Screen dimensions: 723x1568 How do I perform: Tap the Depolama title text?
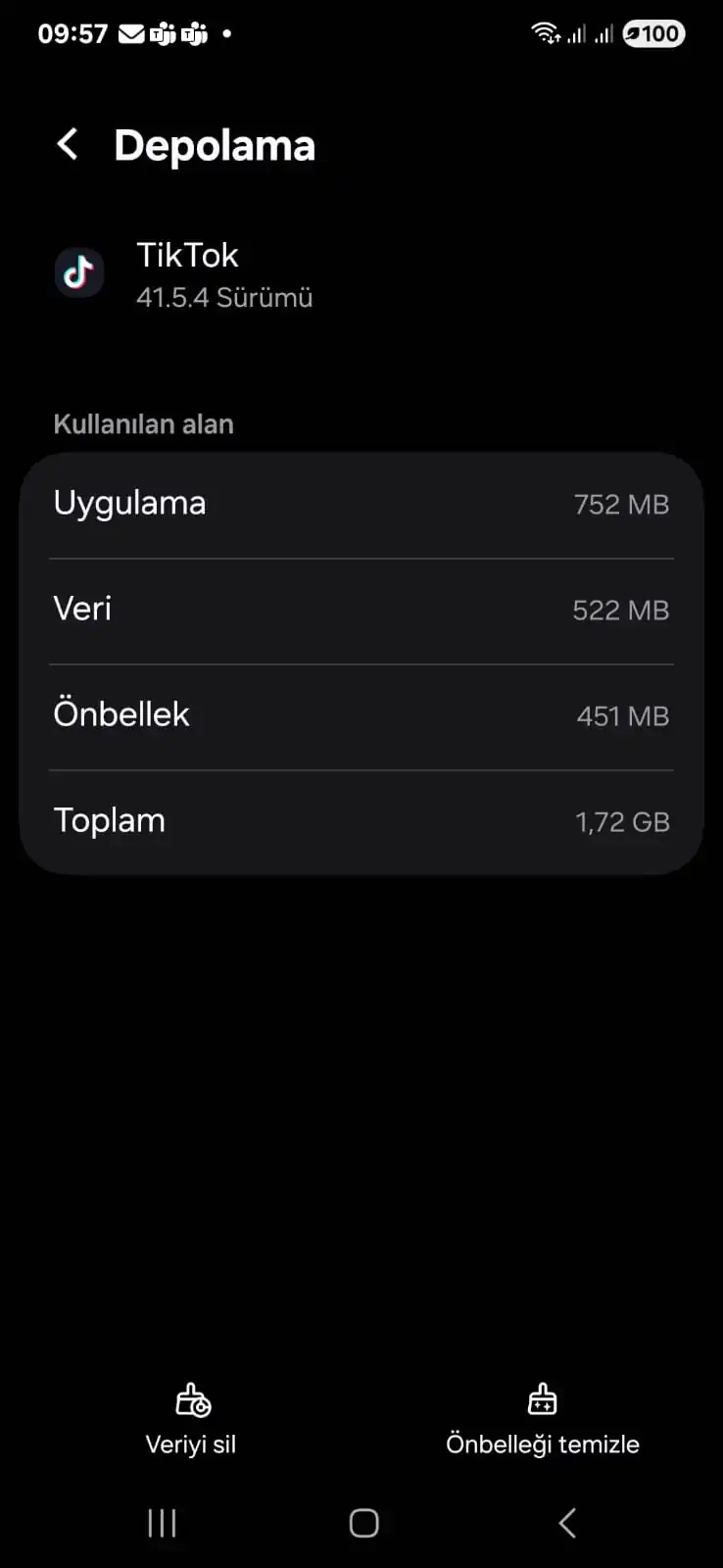(215, 145)
